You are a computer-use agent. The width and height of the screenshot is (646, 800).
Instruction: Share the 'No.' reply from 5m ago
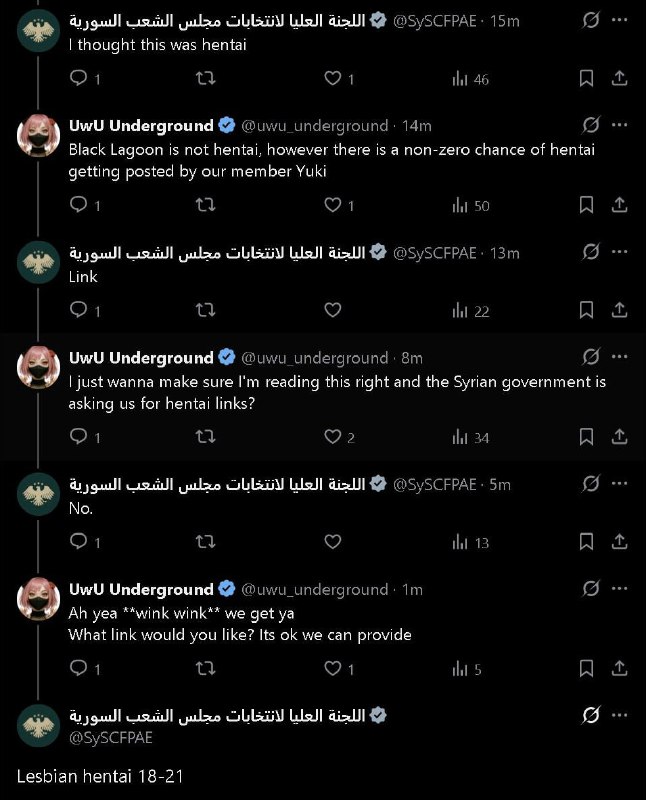coord(619,542)
